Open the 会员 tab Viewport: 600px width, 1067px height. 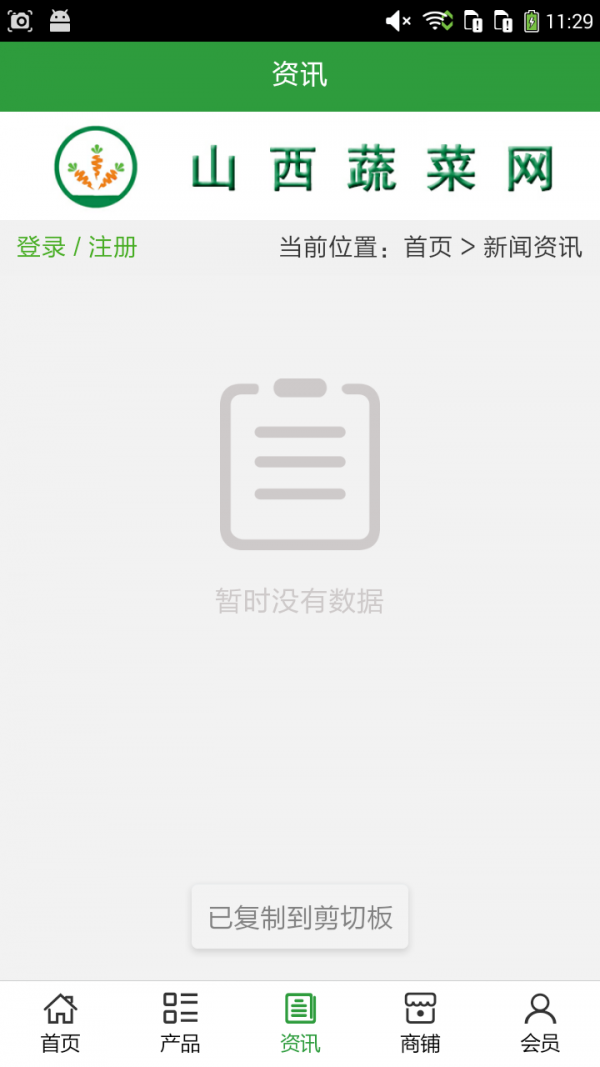point(540,1023)
